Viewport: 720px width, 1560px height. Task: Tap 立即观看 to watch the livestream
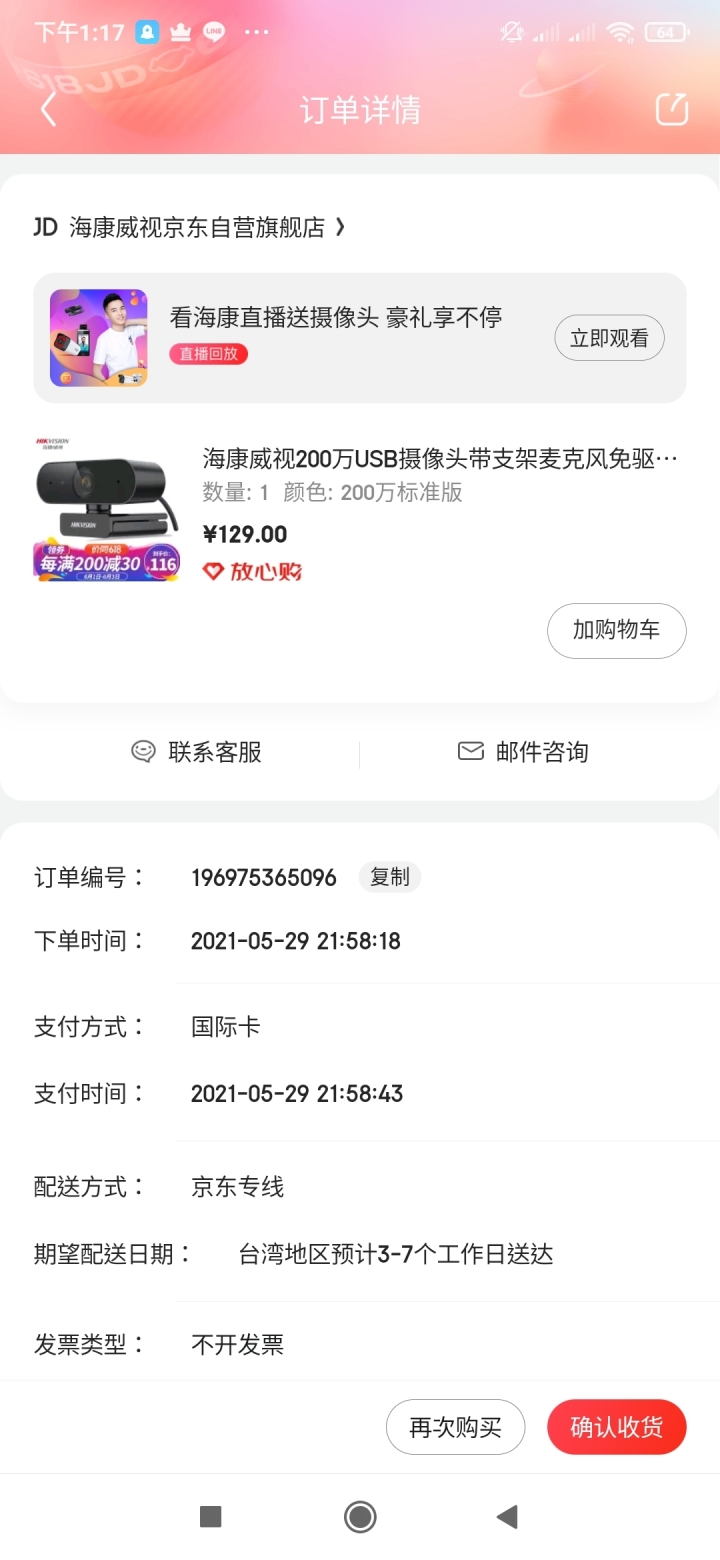click(609, 338)
